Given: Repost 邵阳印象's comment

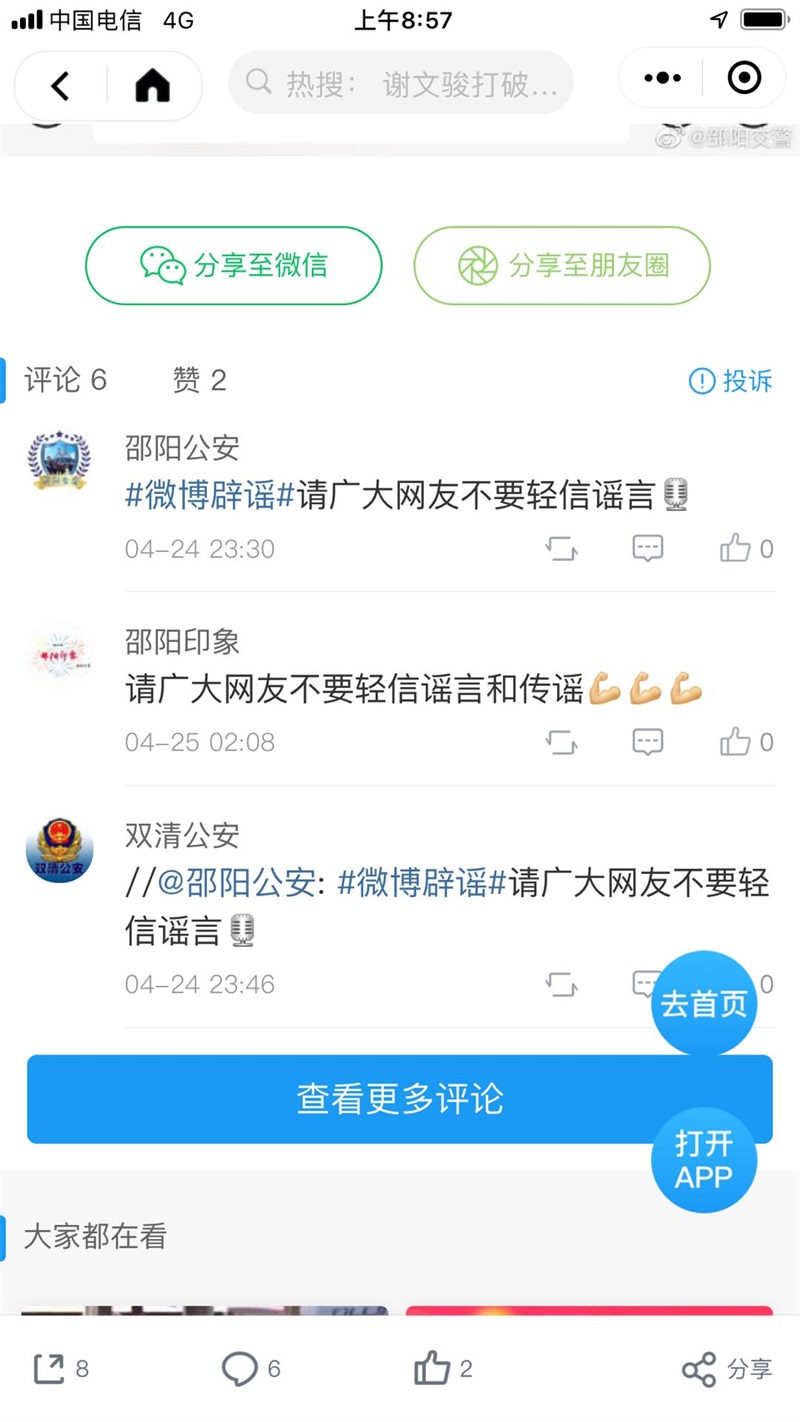Looking at the screenshot, I should pyautogui.click(x=562, y=742).
